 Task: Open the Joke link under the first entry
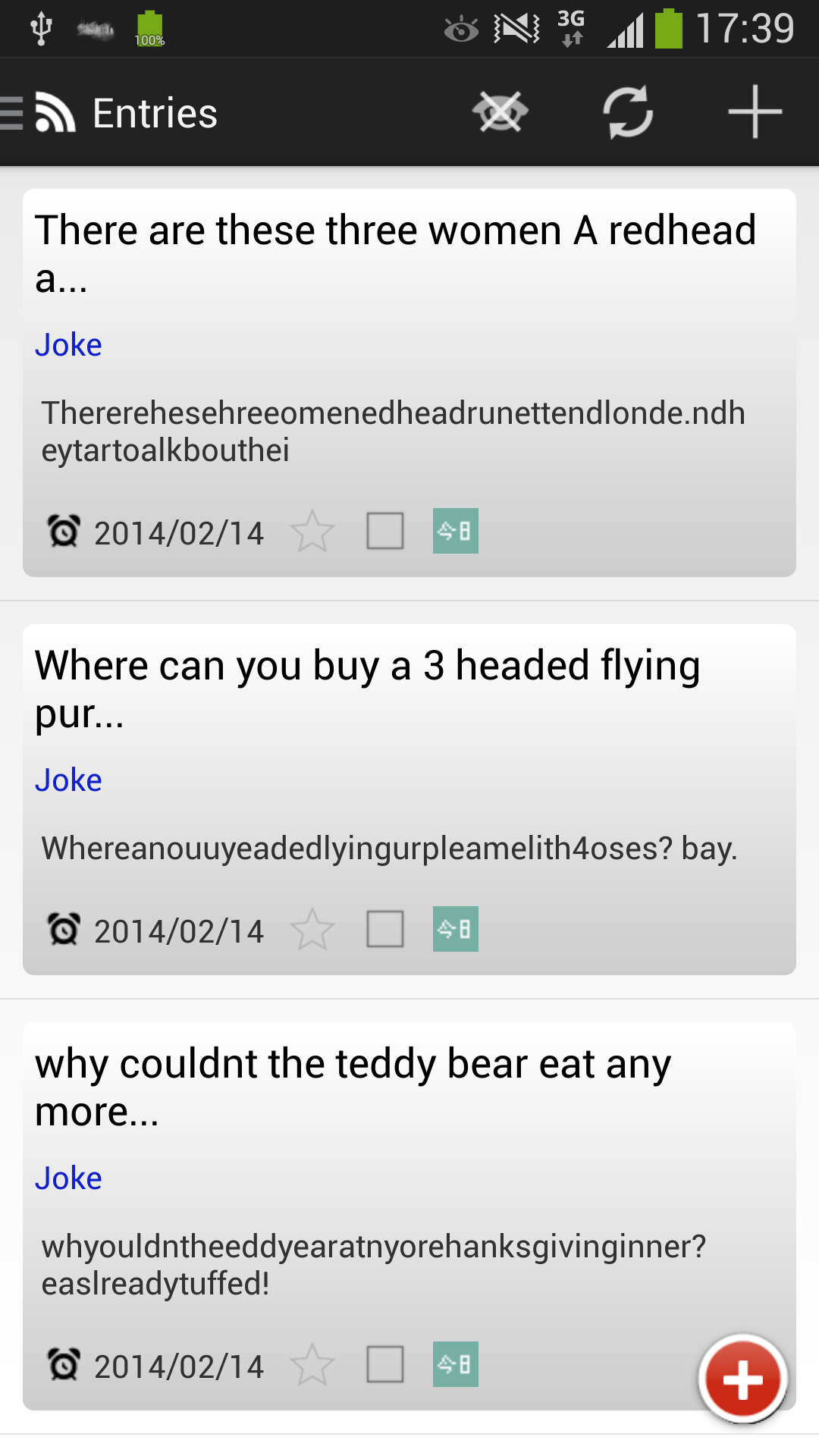pos(69,344)
